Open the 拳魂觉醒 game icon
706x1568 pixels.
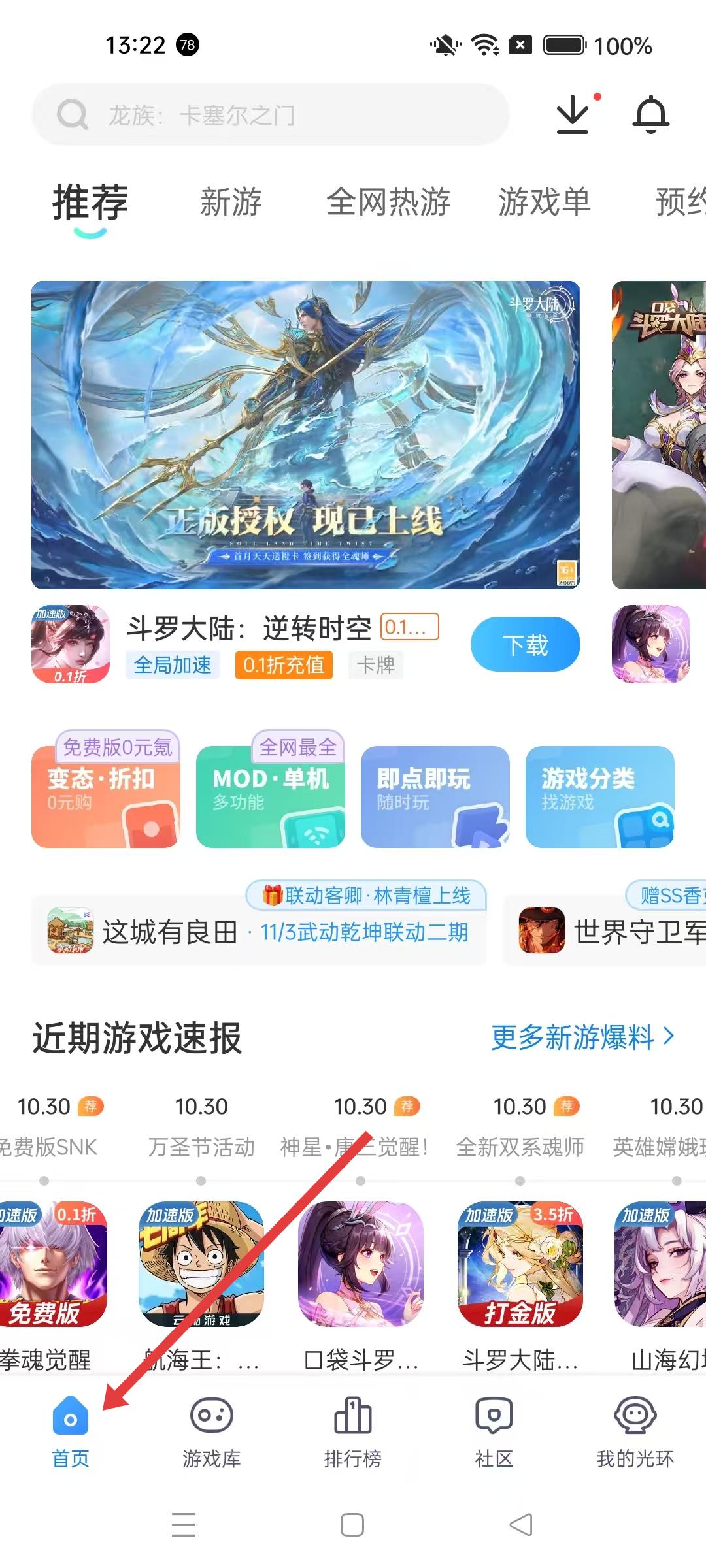[x=49, y=1264]
